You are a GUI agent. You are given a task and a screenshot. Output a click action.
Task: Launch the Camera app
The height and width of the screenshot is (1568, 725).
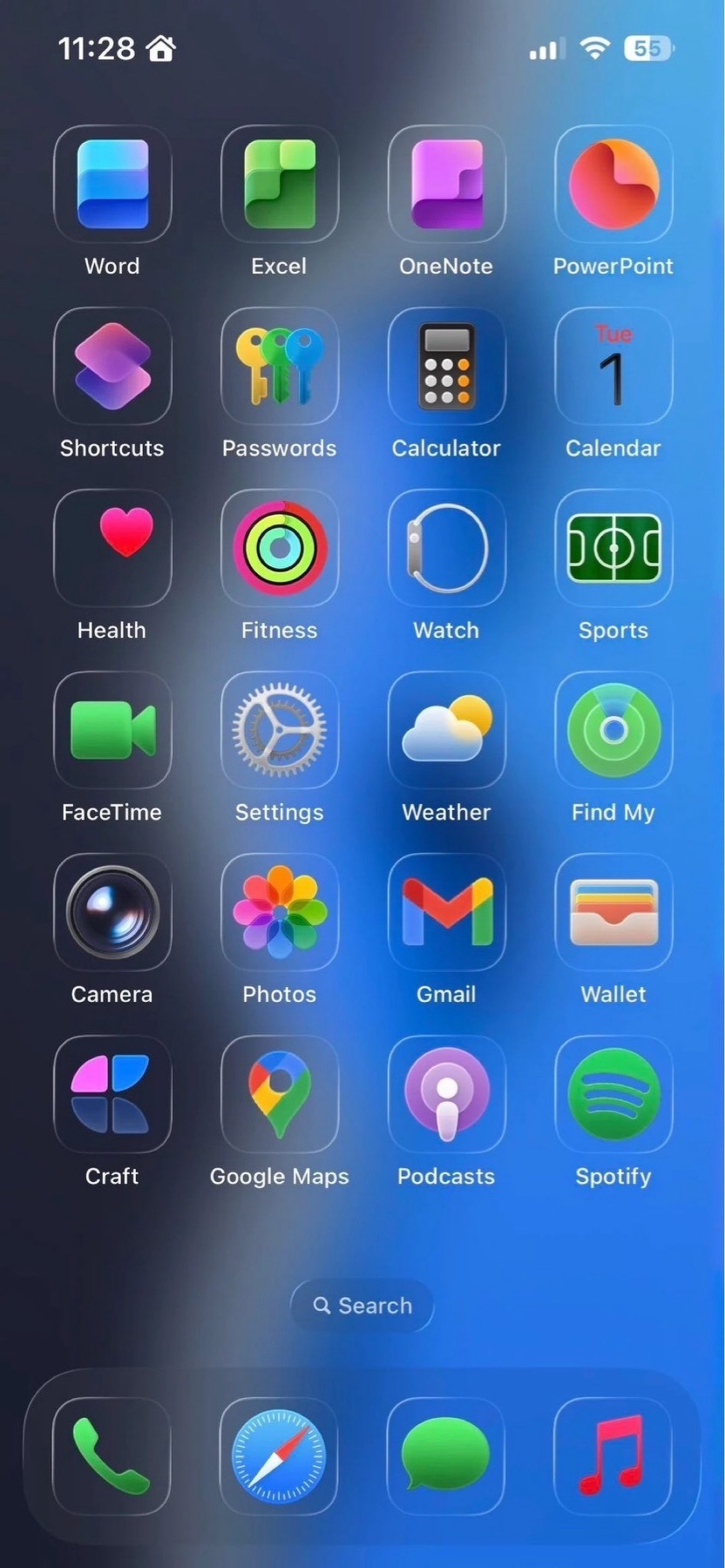point(112,913)
